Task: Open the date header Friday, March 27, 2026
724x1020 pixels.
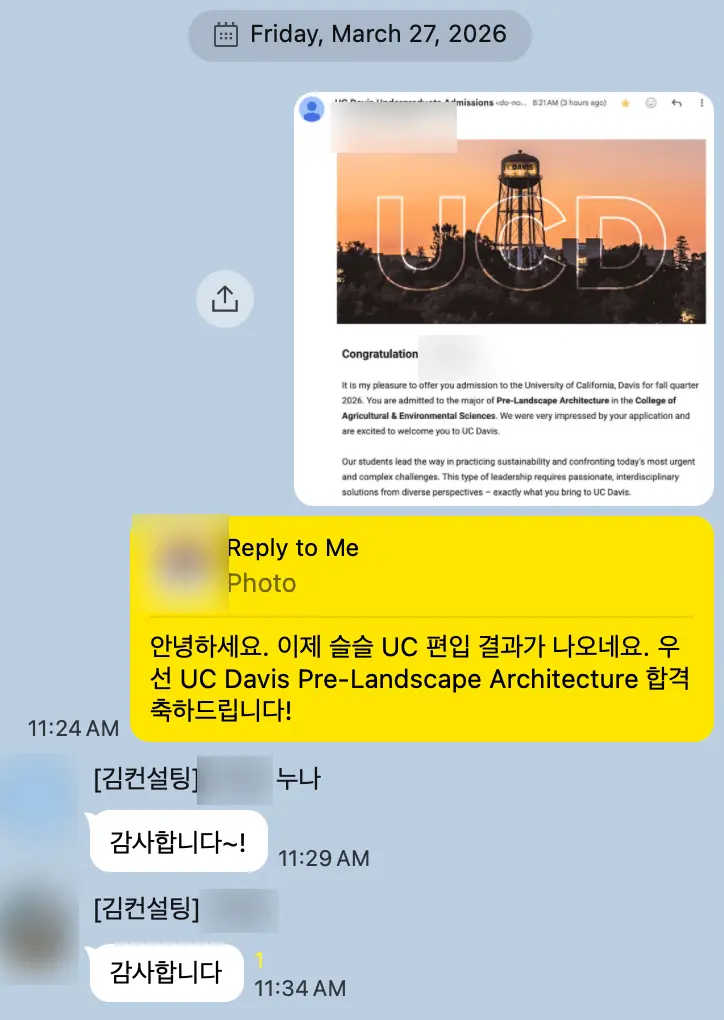Action: [360, 35]
